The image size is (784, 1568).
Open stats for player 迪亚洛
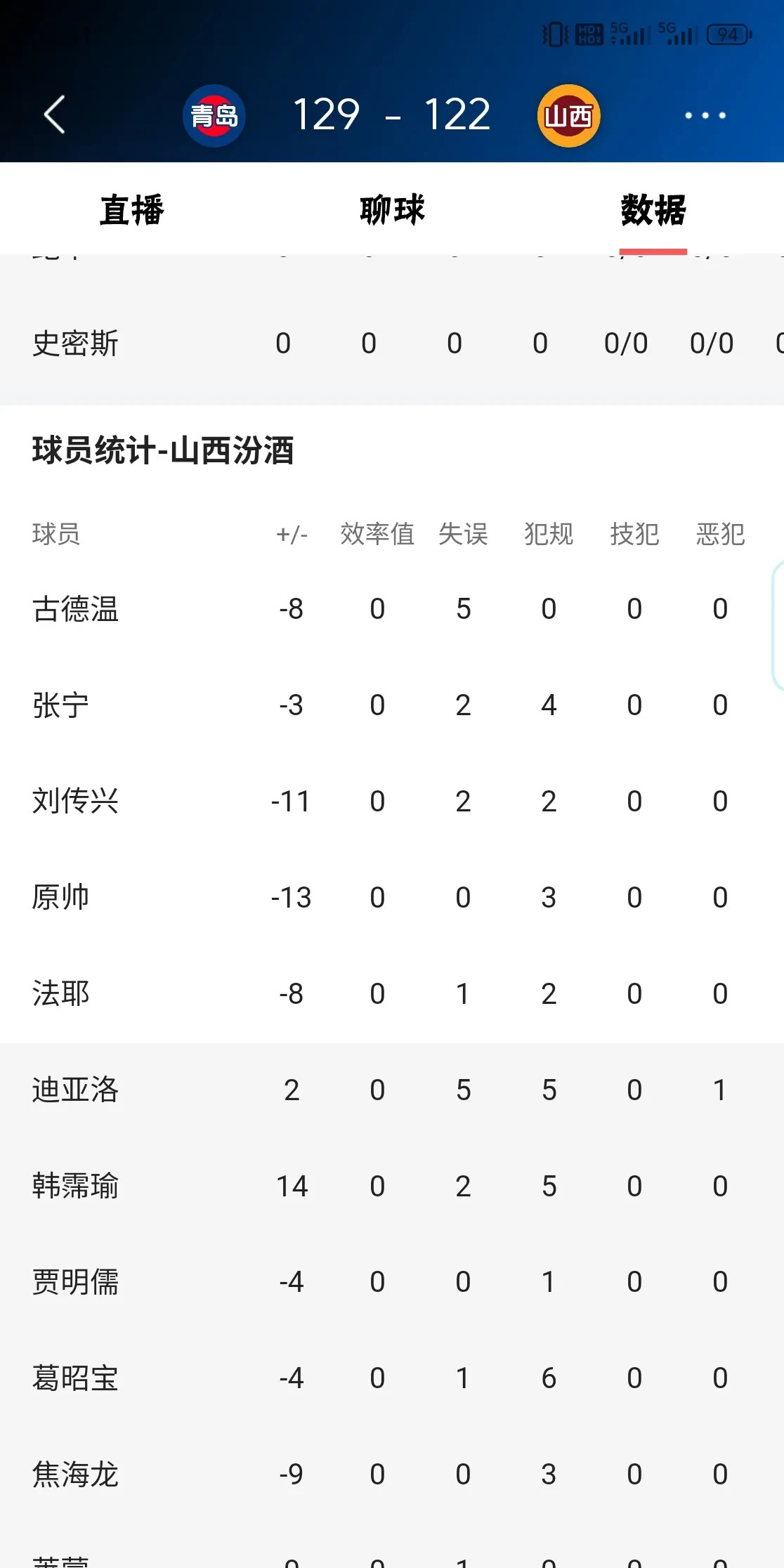[77, 1090]
